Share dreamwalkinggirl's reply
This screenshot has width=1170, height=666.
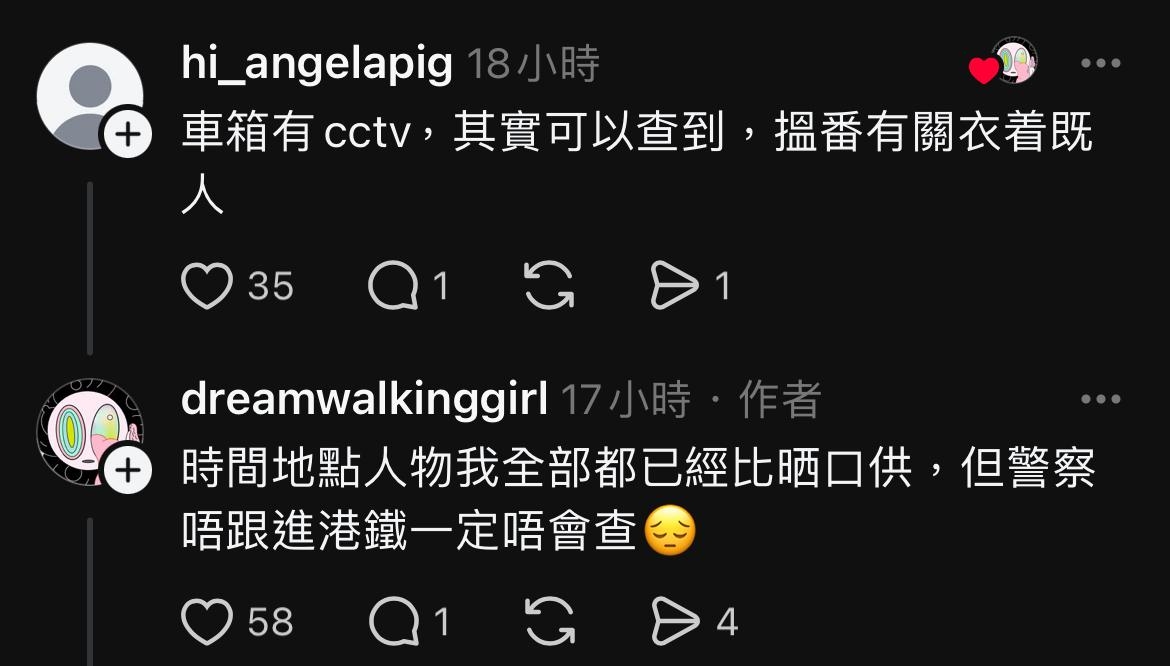(x=674, y=621)
